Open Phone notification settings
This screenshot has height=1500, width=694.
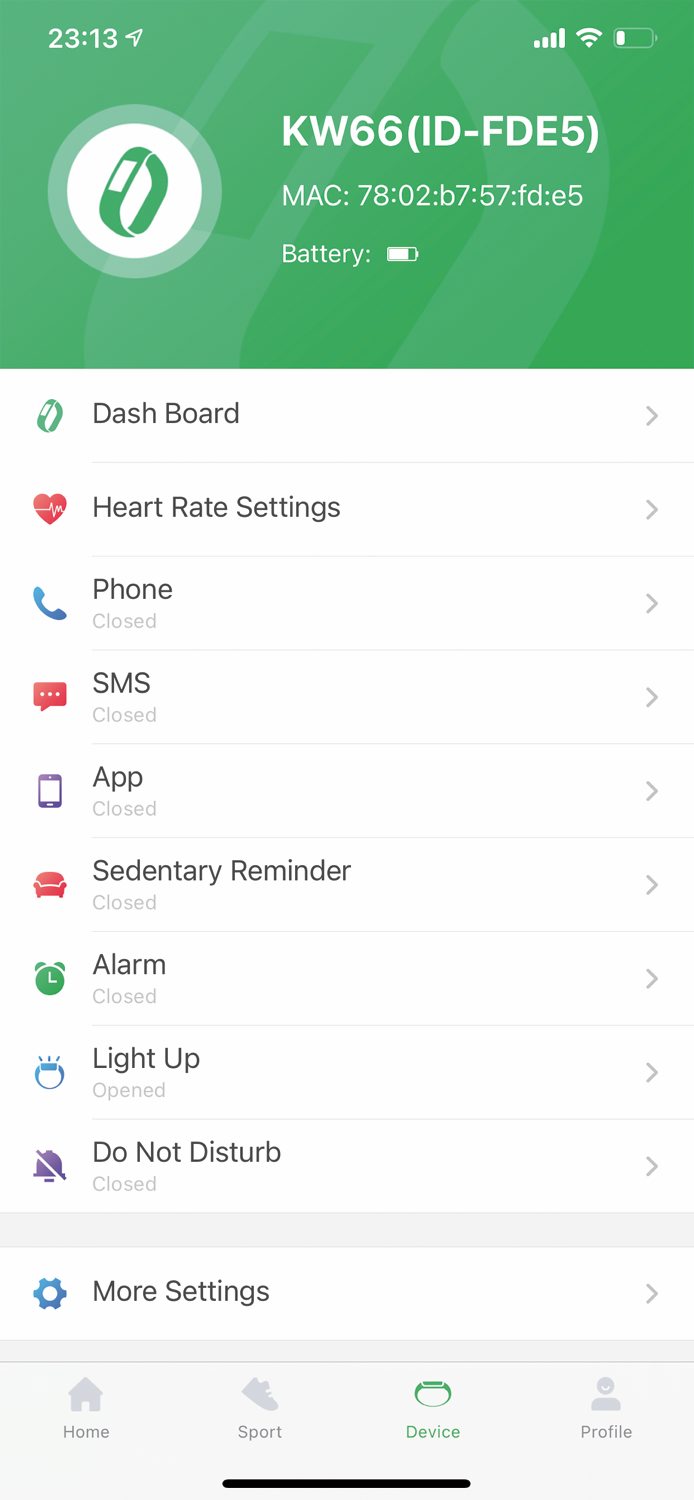pos(347,603)
